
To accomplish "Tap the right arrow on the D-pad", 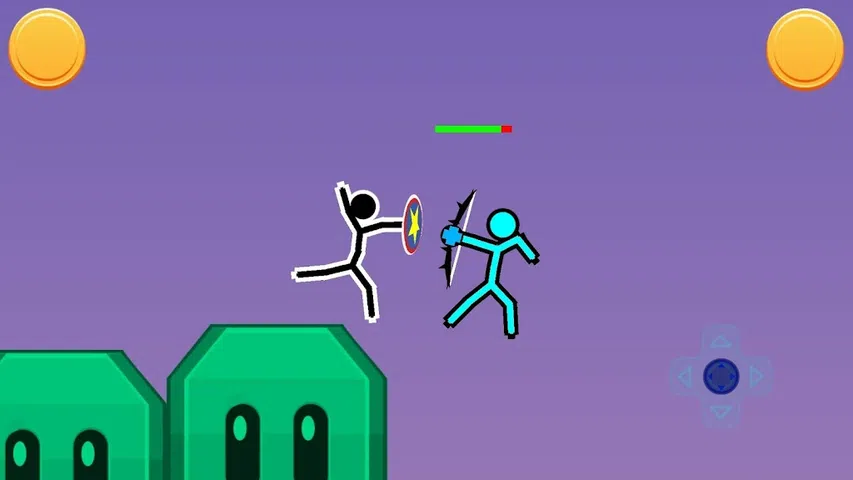I will (756, 377).
